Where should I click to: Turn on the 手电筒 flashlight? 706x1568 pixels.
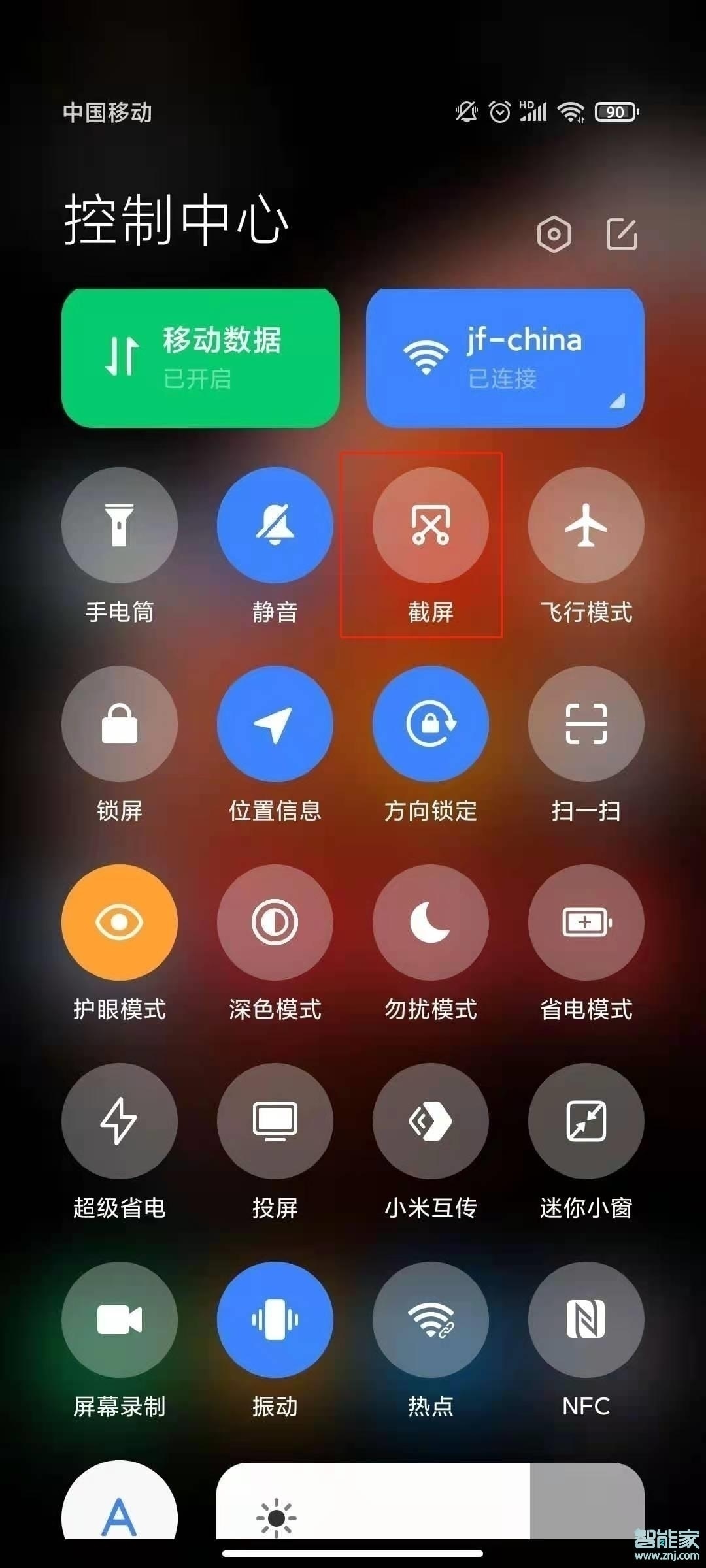(x=120, y=525)
